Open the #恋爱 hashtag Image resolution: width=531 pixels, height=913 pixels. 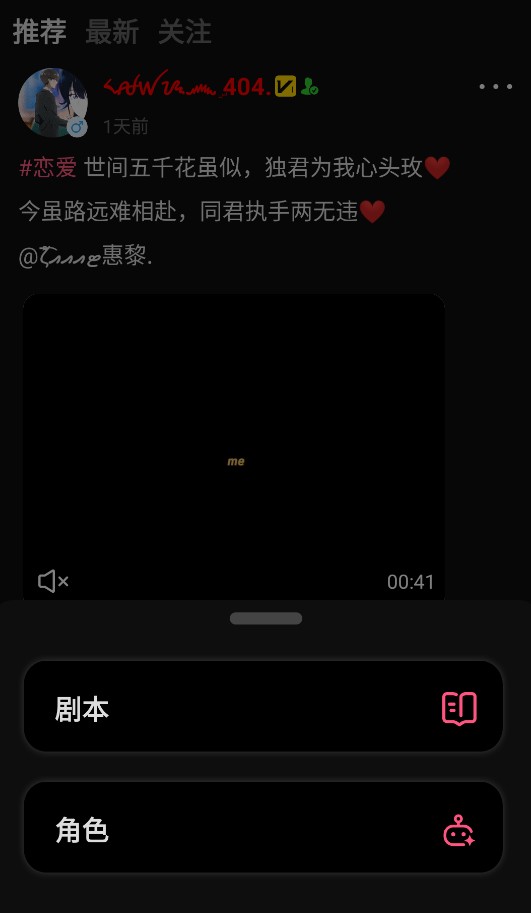pos(48,168)
